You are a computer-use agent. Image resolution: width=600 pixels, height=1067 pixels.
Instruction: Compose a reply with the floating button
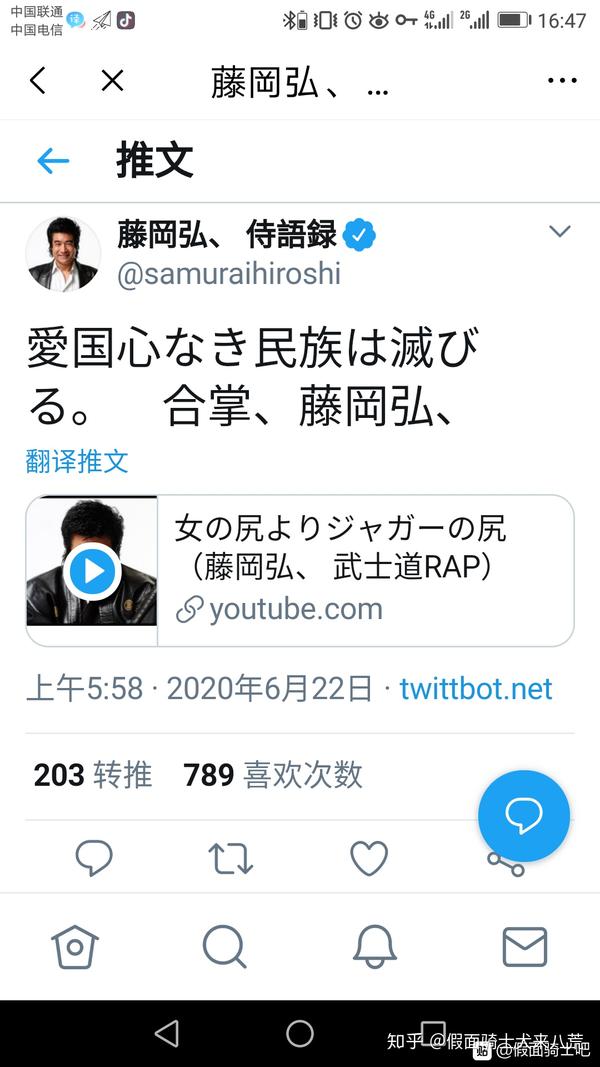point(523,816)
